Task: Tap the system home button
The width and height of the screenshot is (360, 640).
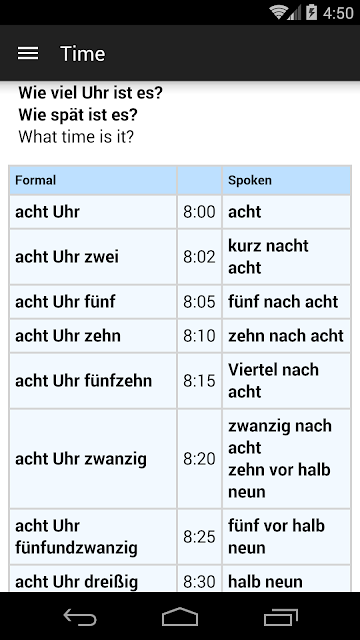Action: coord(180,617)
